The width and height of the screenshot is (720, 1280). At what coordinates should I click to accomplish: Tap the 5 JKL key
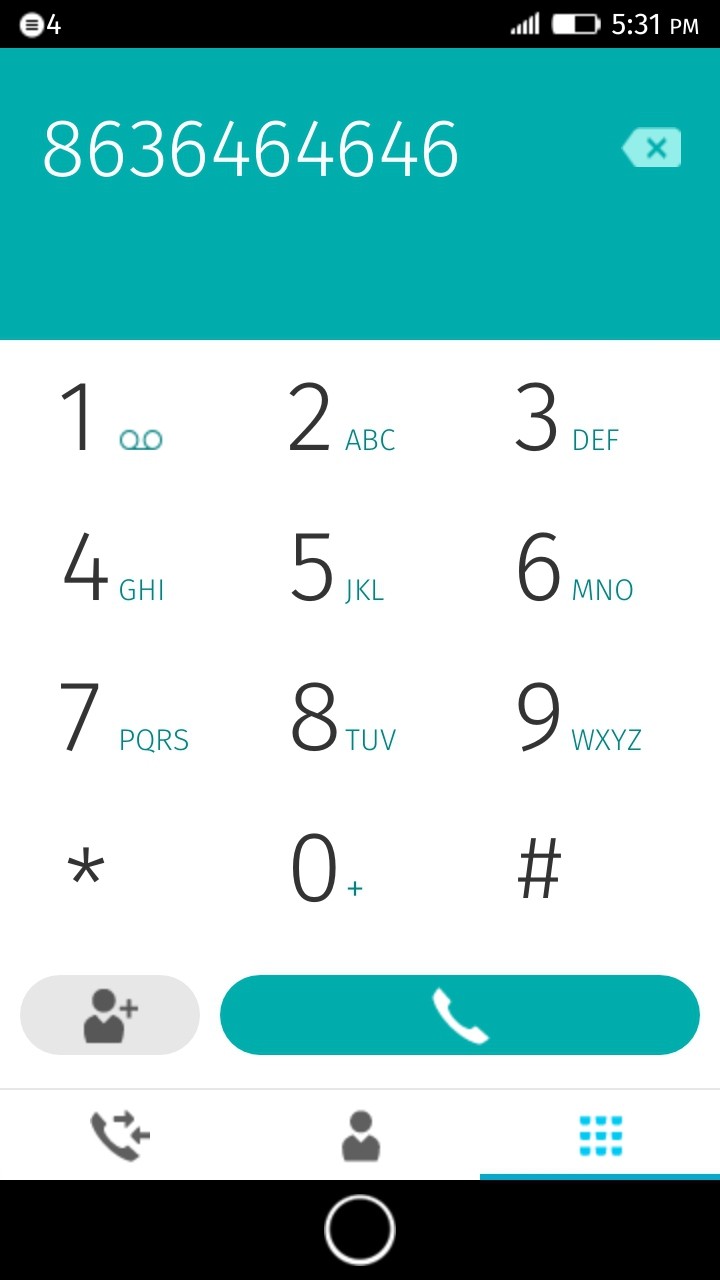(x=360, y=570)
